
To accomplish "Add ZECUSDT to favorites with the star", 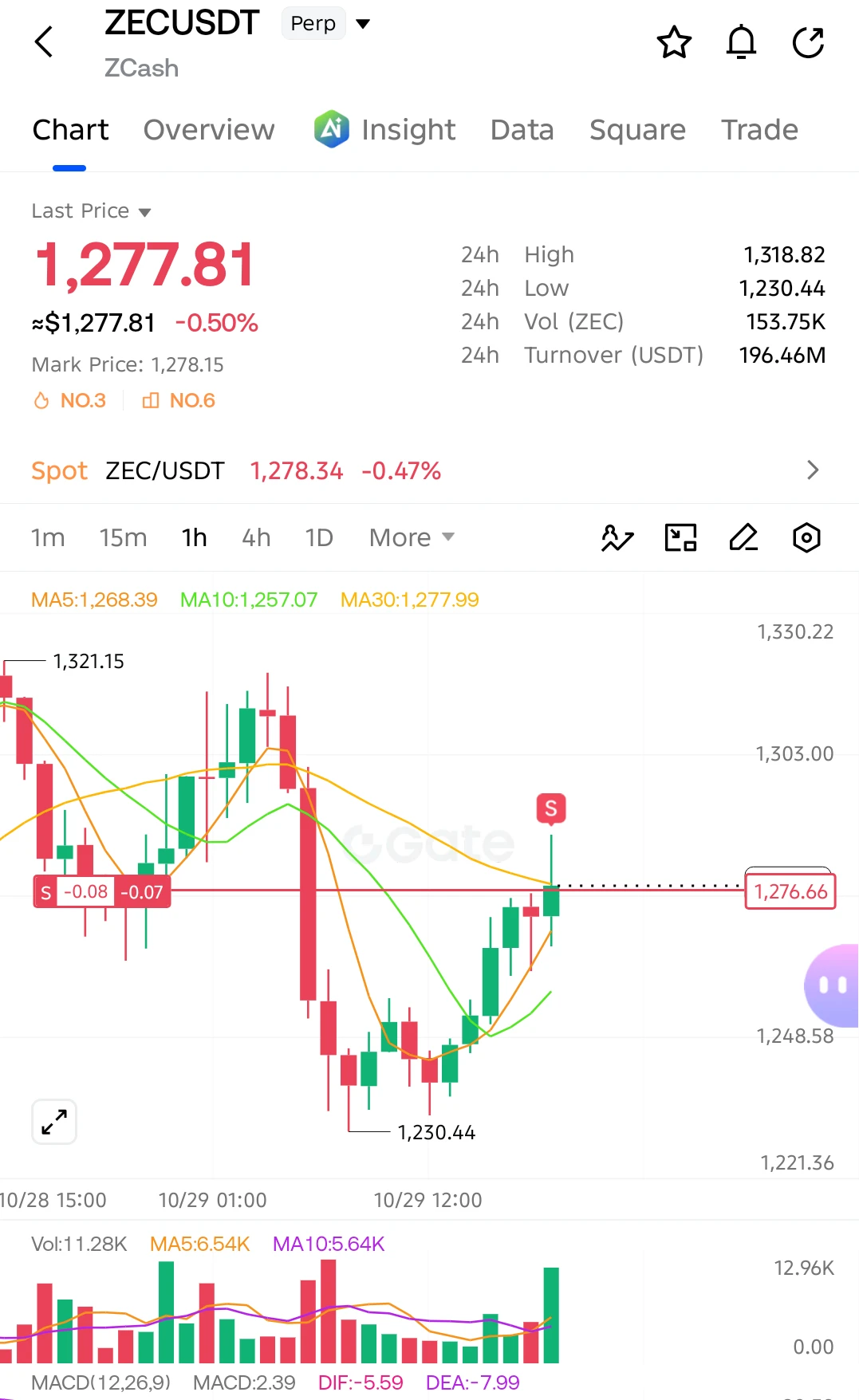I will 674,42.
